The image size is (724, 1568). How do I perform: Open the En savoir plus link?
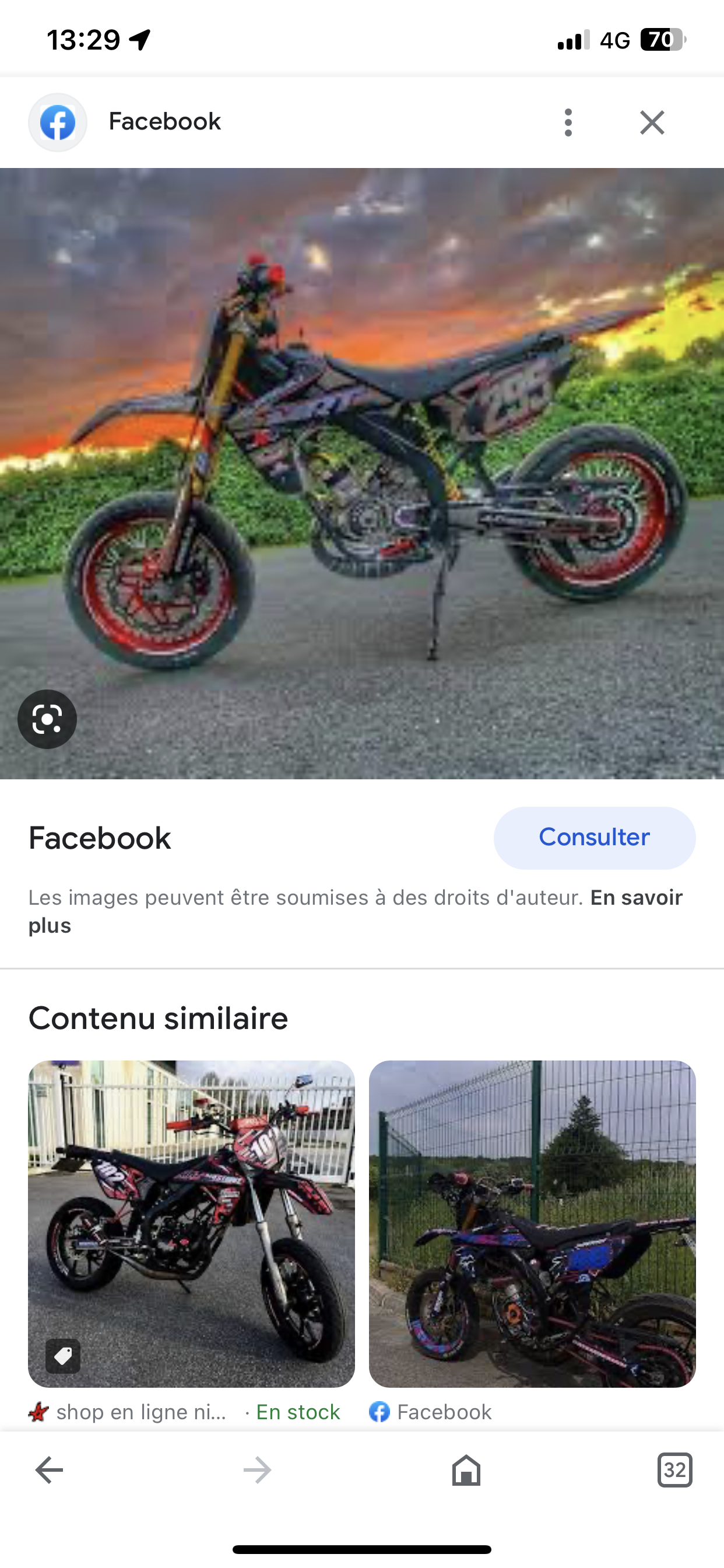click(x=636, y=898)
